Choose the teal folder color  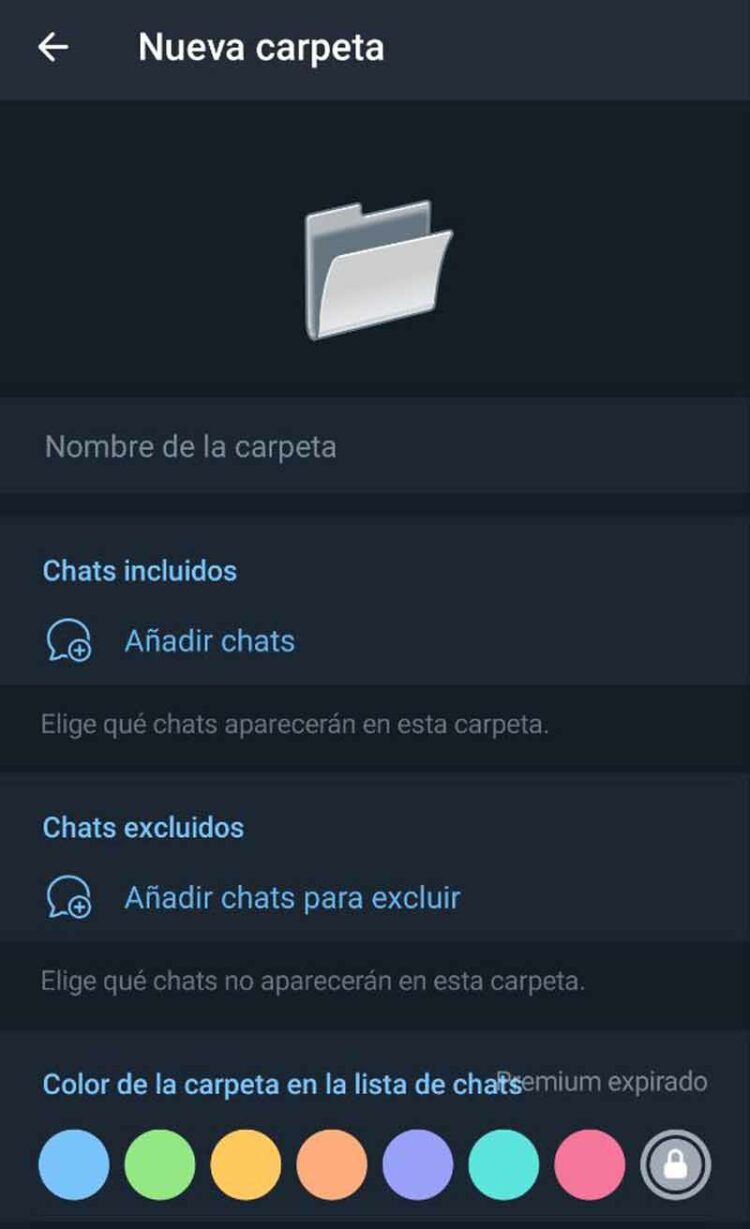tap(504, 1164)
